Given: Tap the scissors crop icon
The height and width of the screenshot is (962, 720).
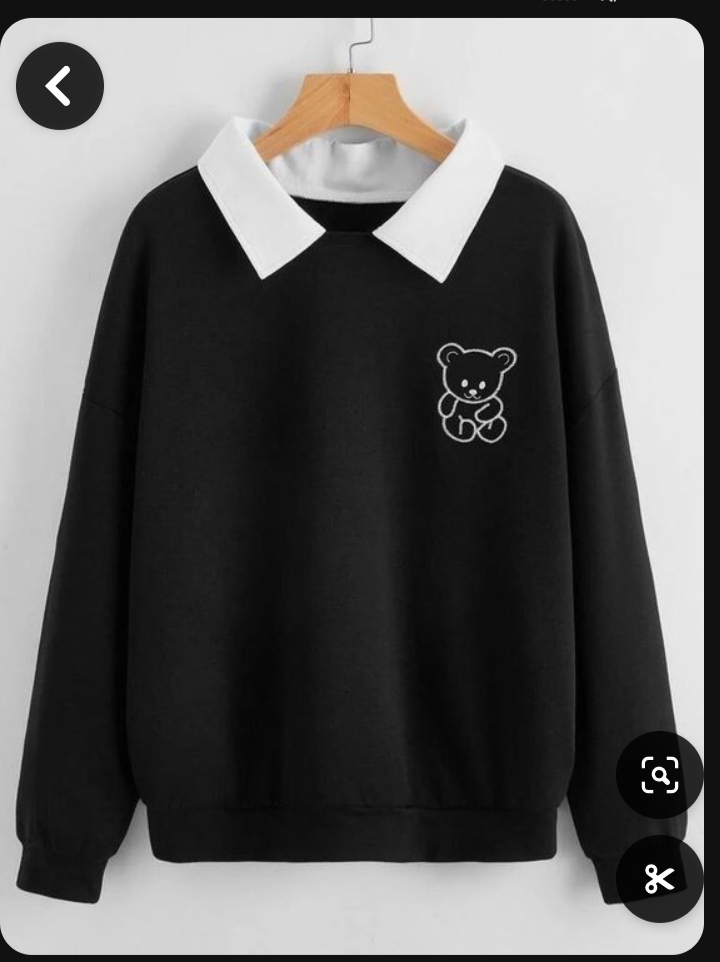Looking at the screenshot, I should [659, 879].
